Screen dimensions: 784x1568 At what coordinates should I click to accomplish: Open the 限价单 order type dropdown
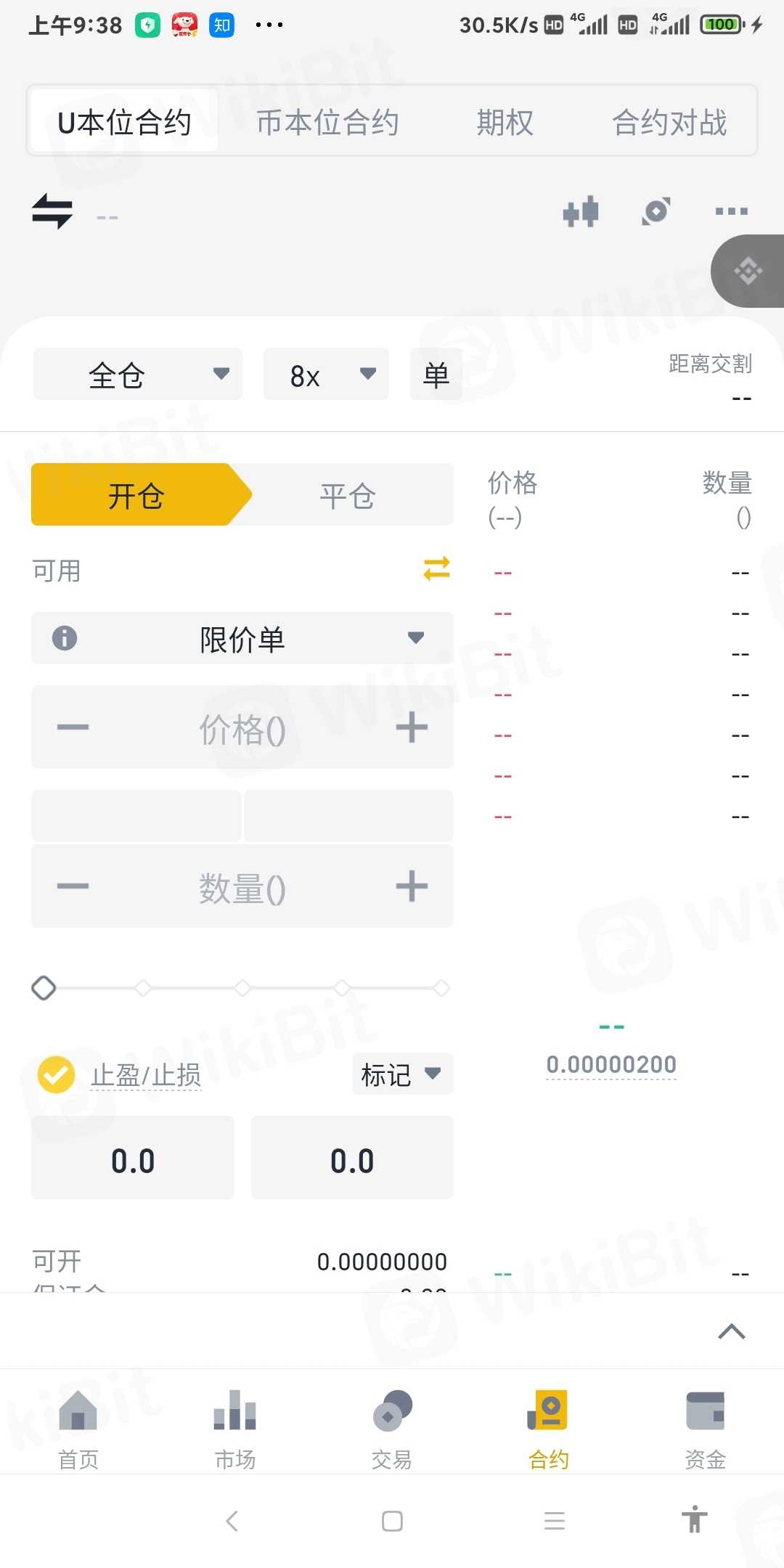pos(242,639)
